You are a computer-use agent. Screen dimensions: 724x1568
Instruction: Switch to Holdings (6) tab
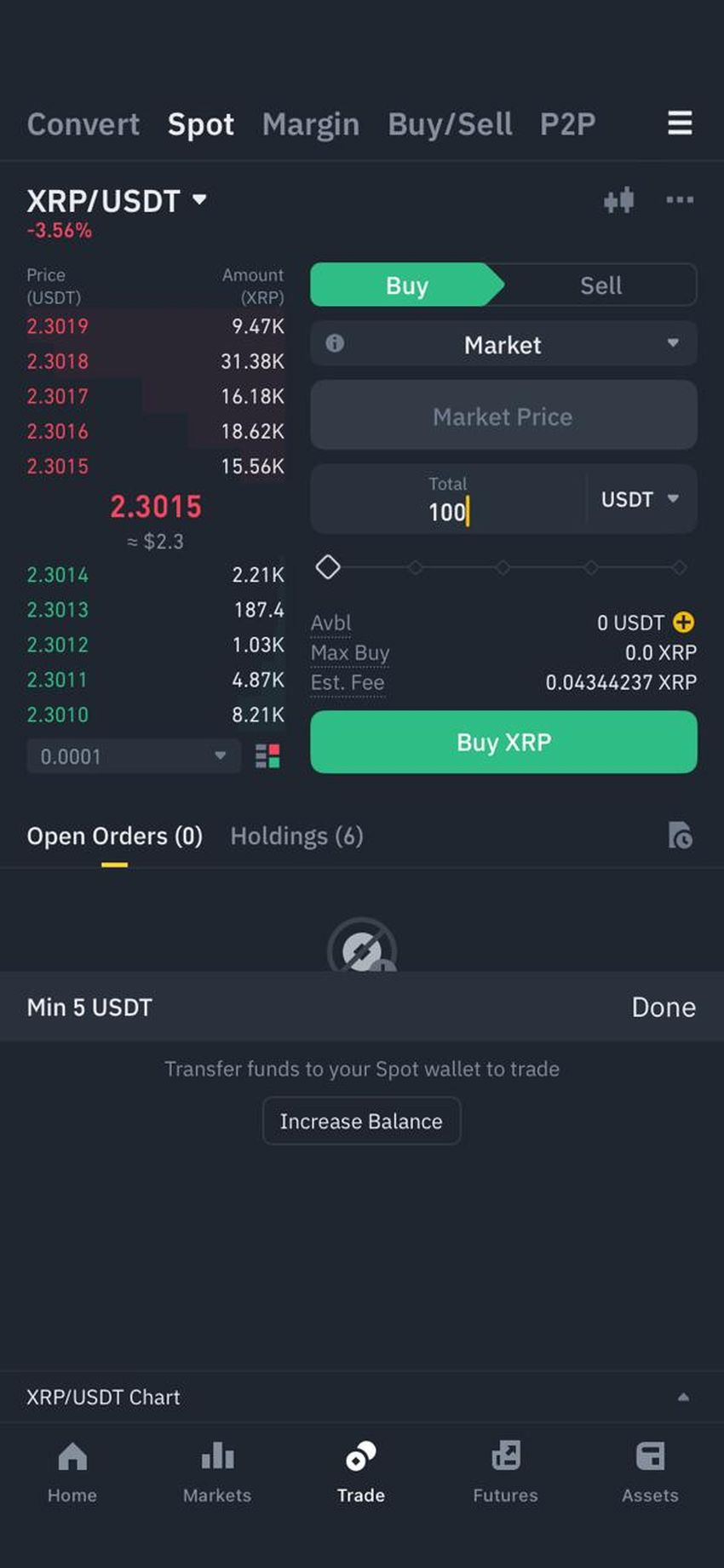coord(296,836)
